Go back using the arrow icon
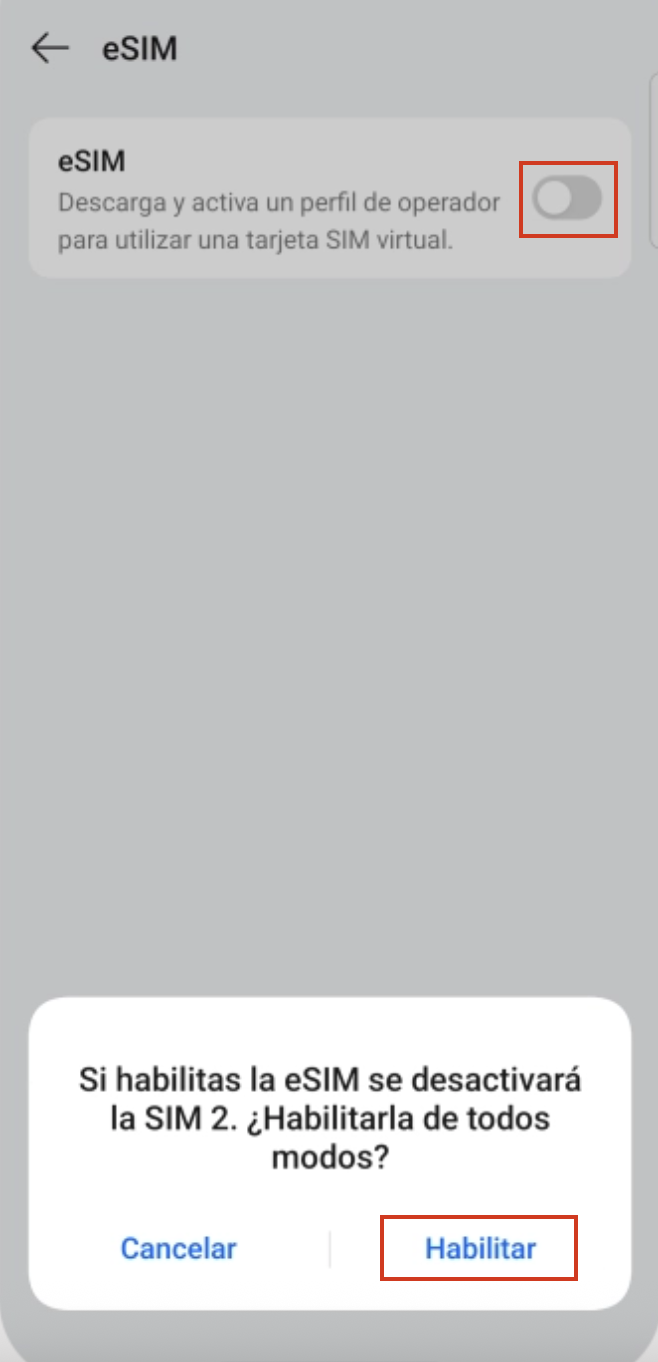The height and width of the screenshot is (1362, 658). coord(50,48)
